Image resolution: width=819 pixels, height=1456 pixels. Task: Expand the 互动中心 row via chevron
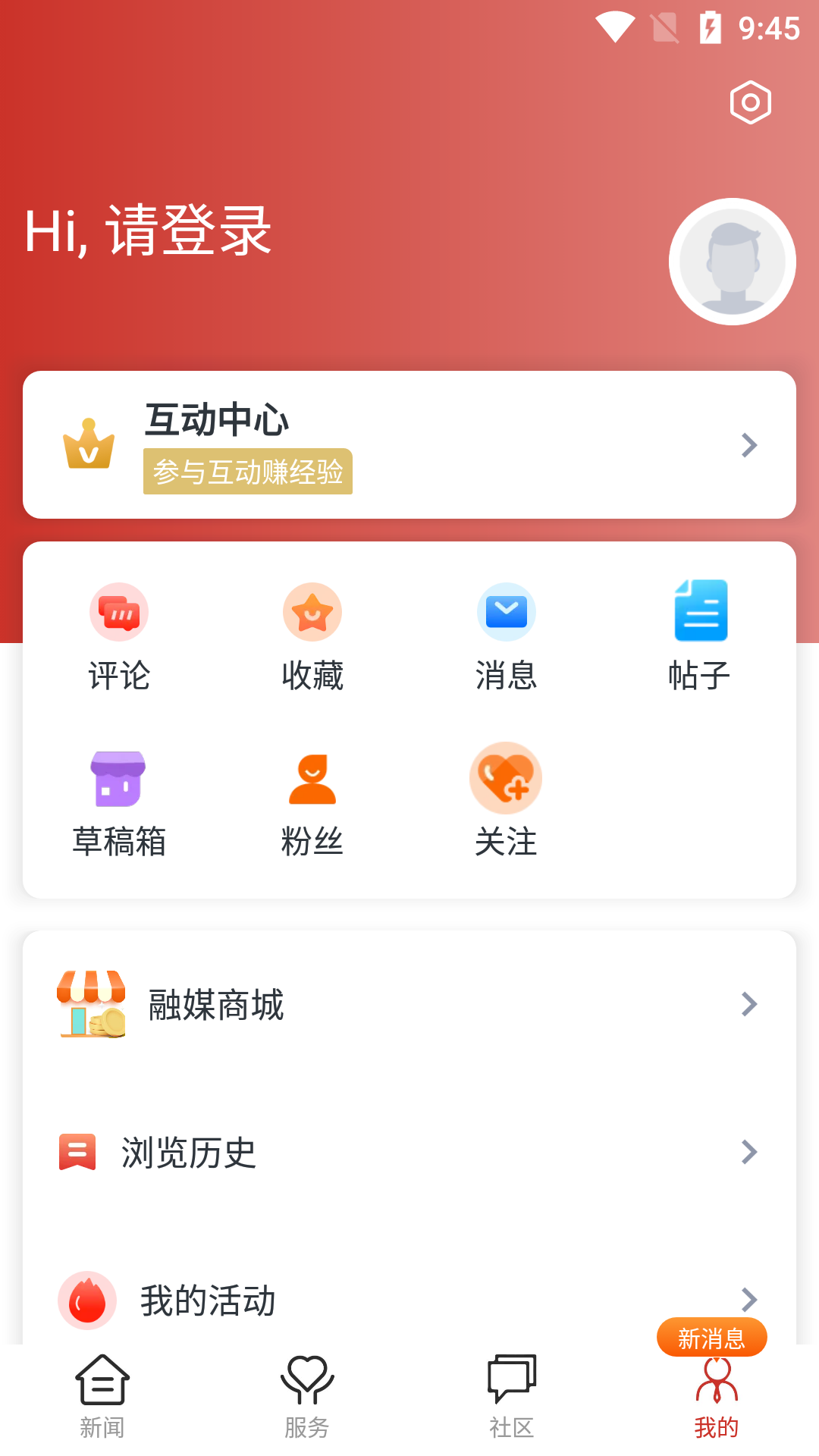[749, 445]
